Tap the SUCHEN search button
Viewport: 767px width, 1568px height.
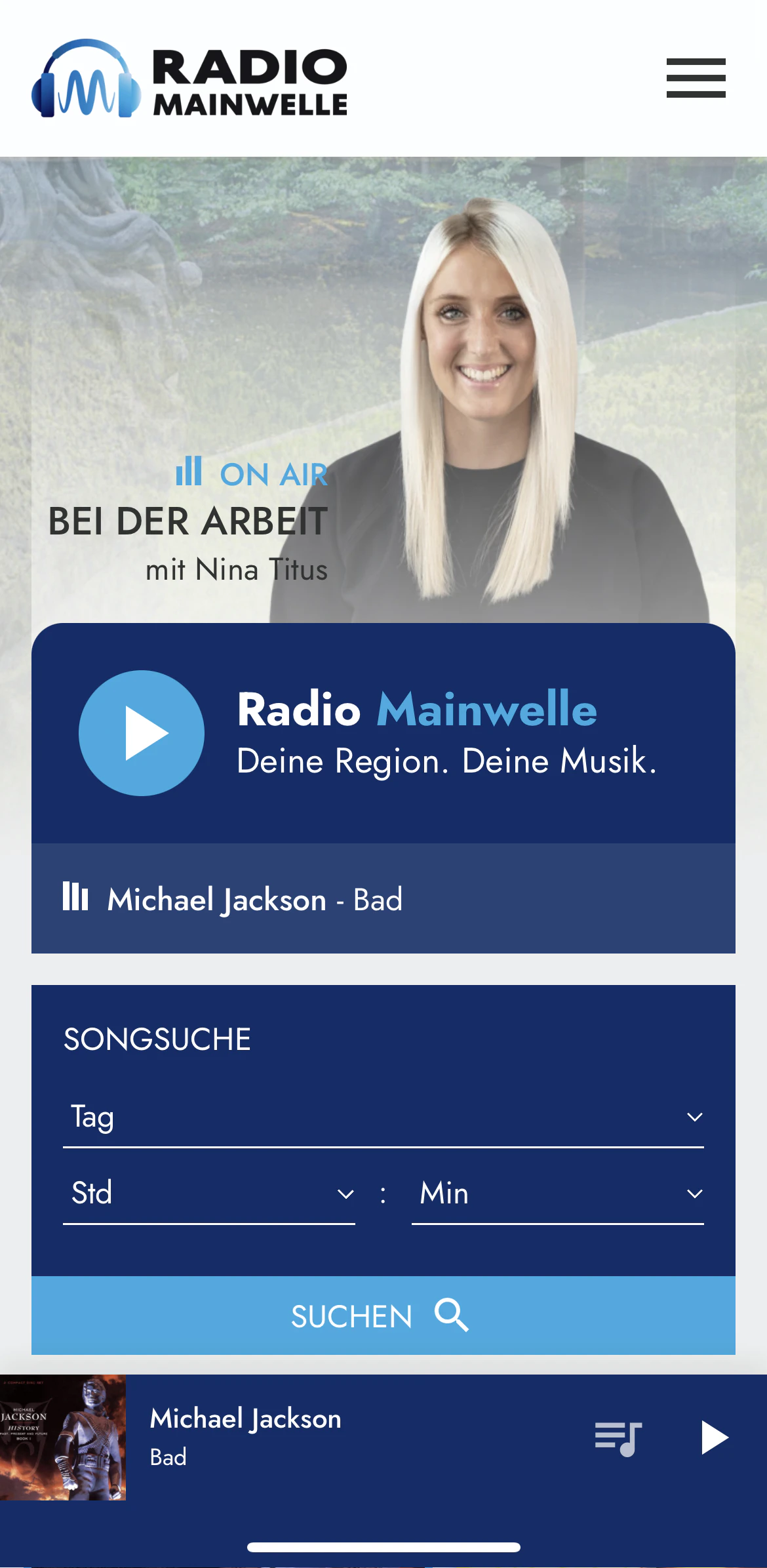(383, 1316)
